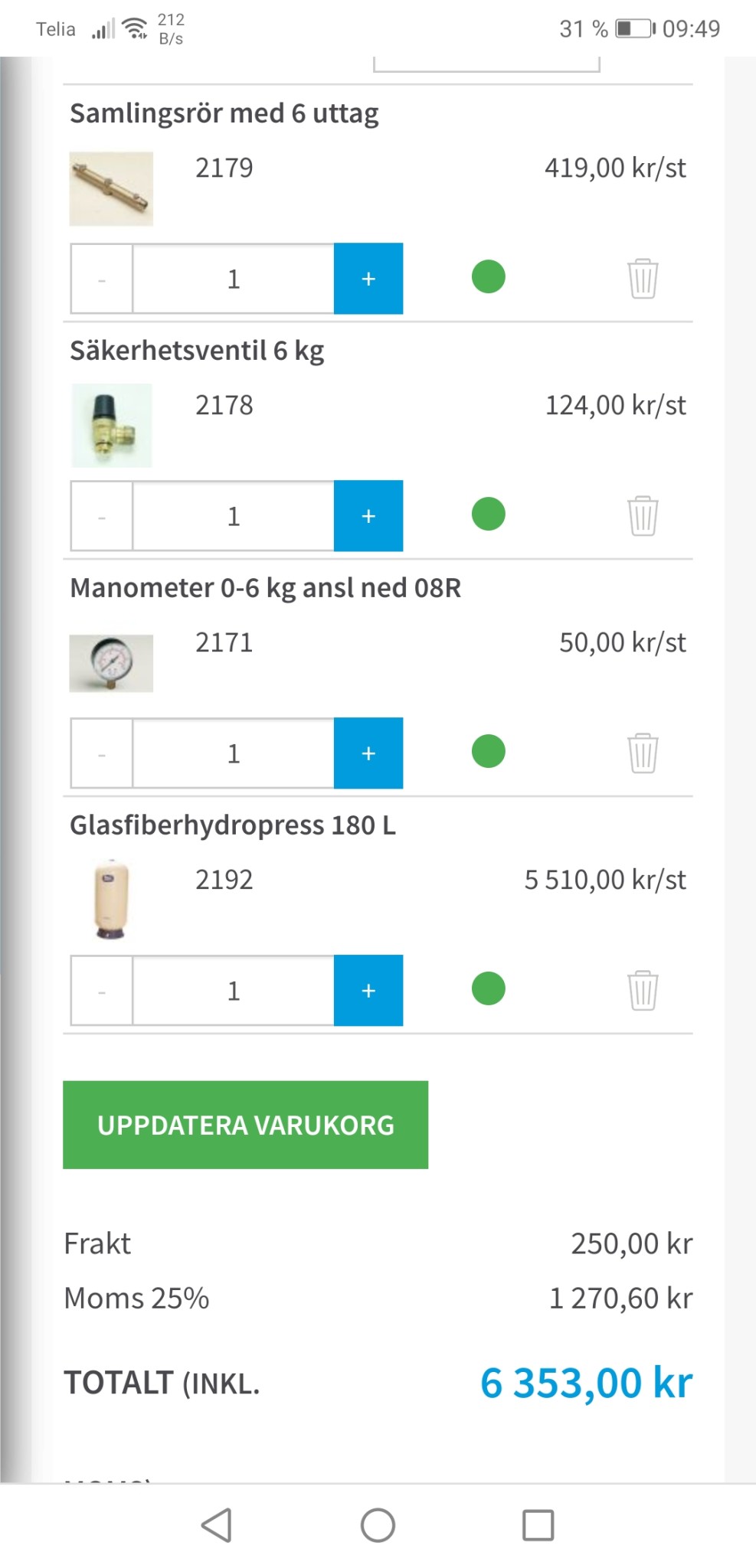
Task: Edit quantity field for Säkerhetsventil 6 kg
Action: 234,516
